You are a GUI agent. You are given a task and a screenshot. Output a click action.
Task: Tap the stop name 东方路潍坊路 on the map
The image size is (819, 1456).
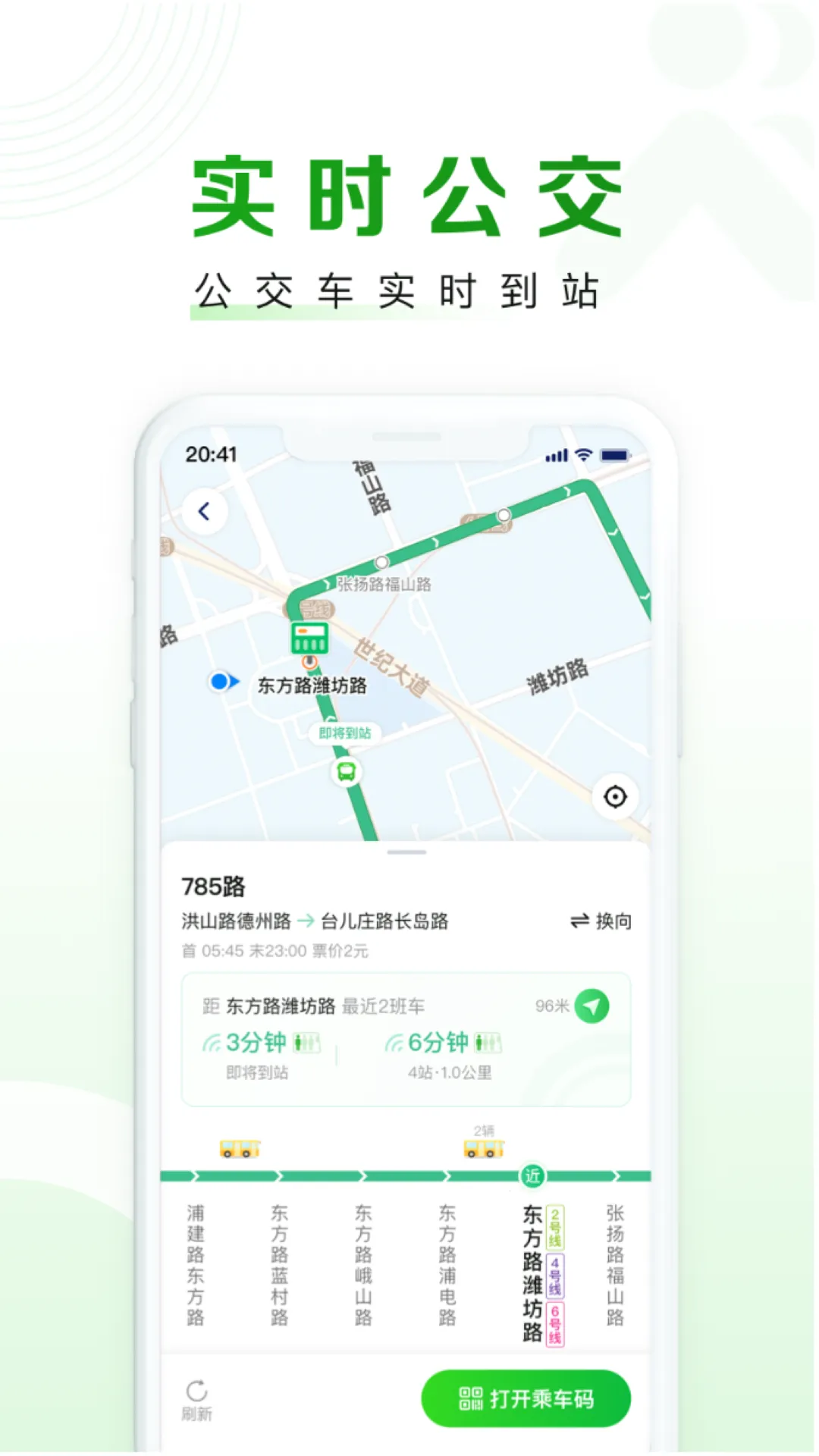pyautogui.click(x=312, y=686)
